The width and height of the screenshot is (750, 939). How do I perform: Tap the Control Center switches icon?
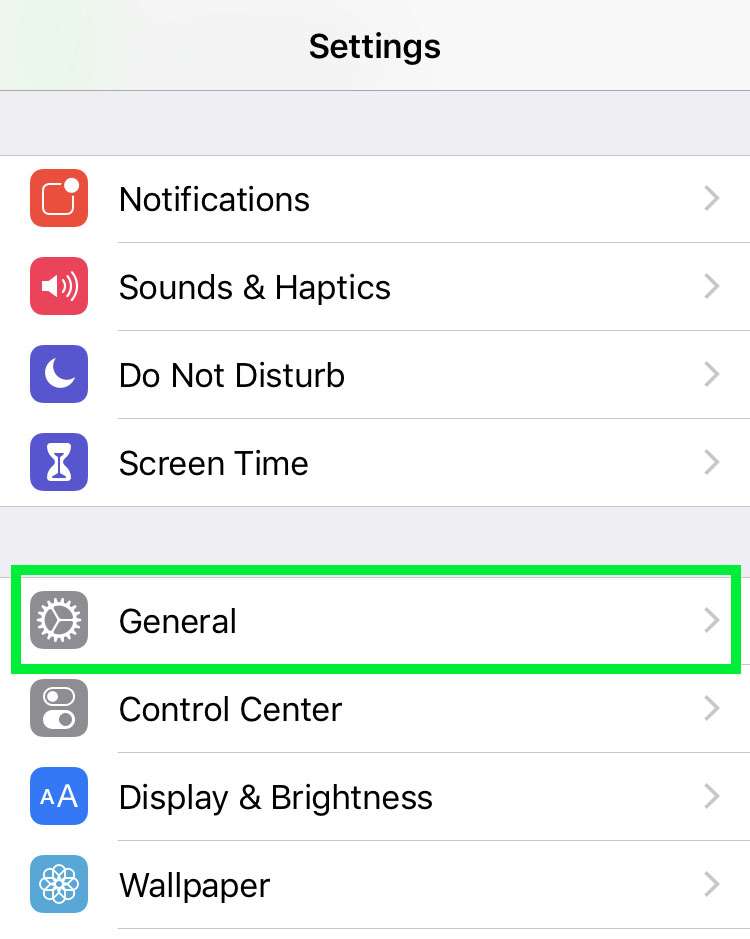pyautogui.click(x=59, y=709)
